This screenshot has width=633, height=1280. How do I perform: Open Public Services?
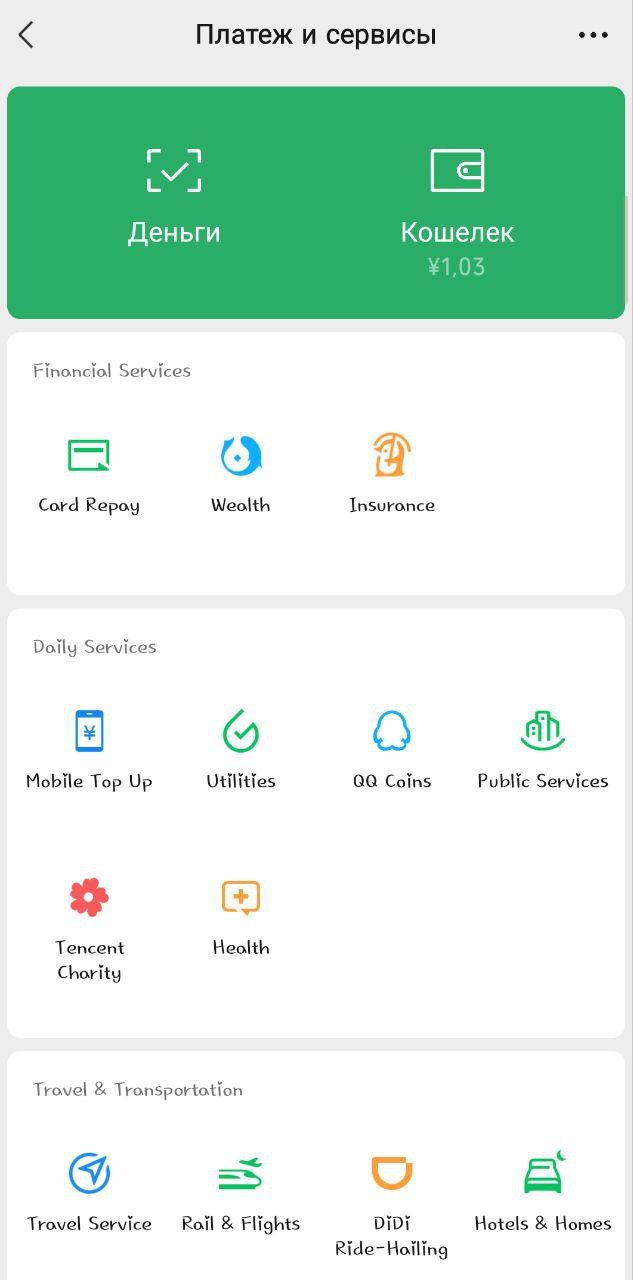point(543,750)
